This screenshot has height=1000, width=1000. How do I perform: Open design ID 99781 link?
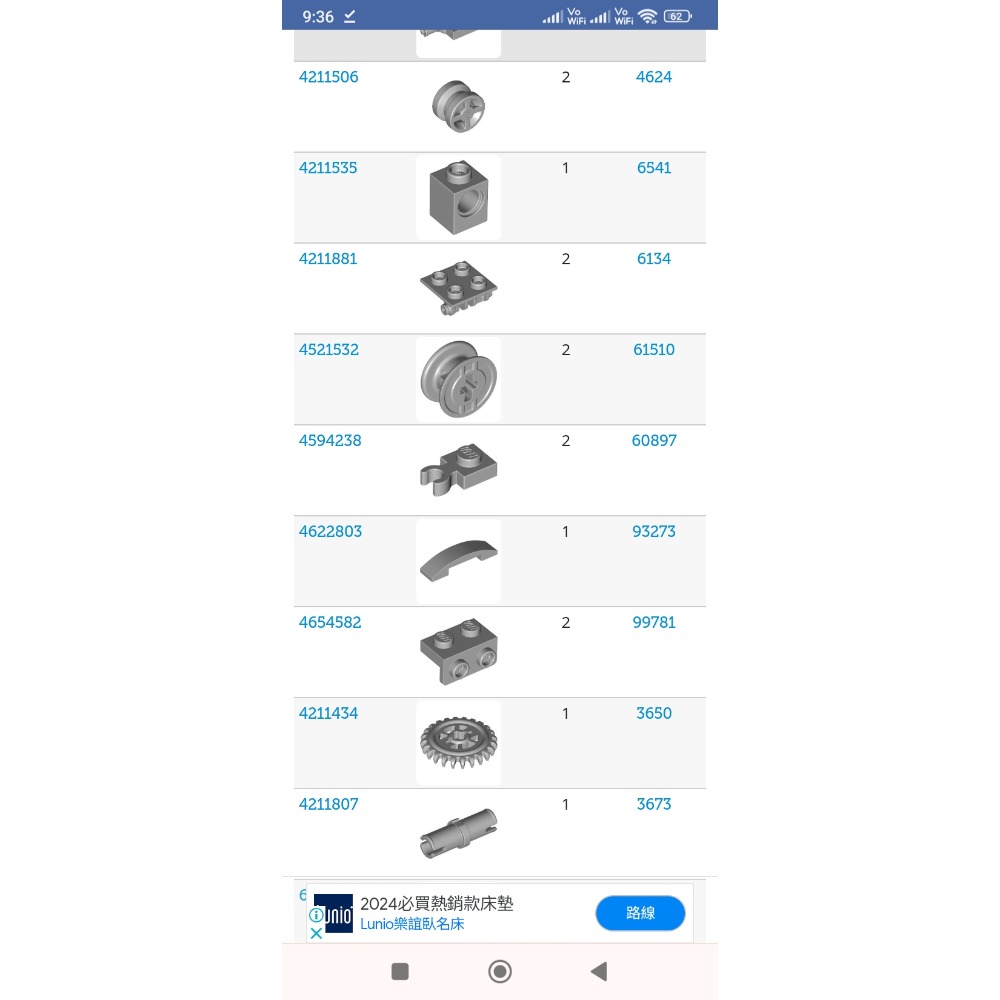653,623
